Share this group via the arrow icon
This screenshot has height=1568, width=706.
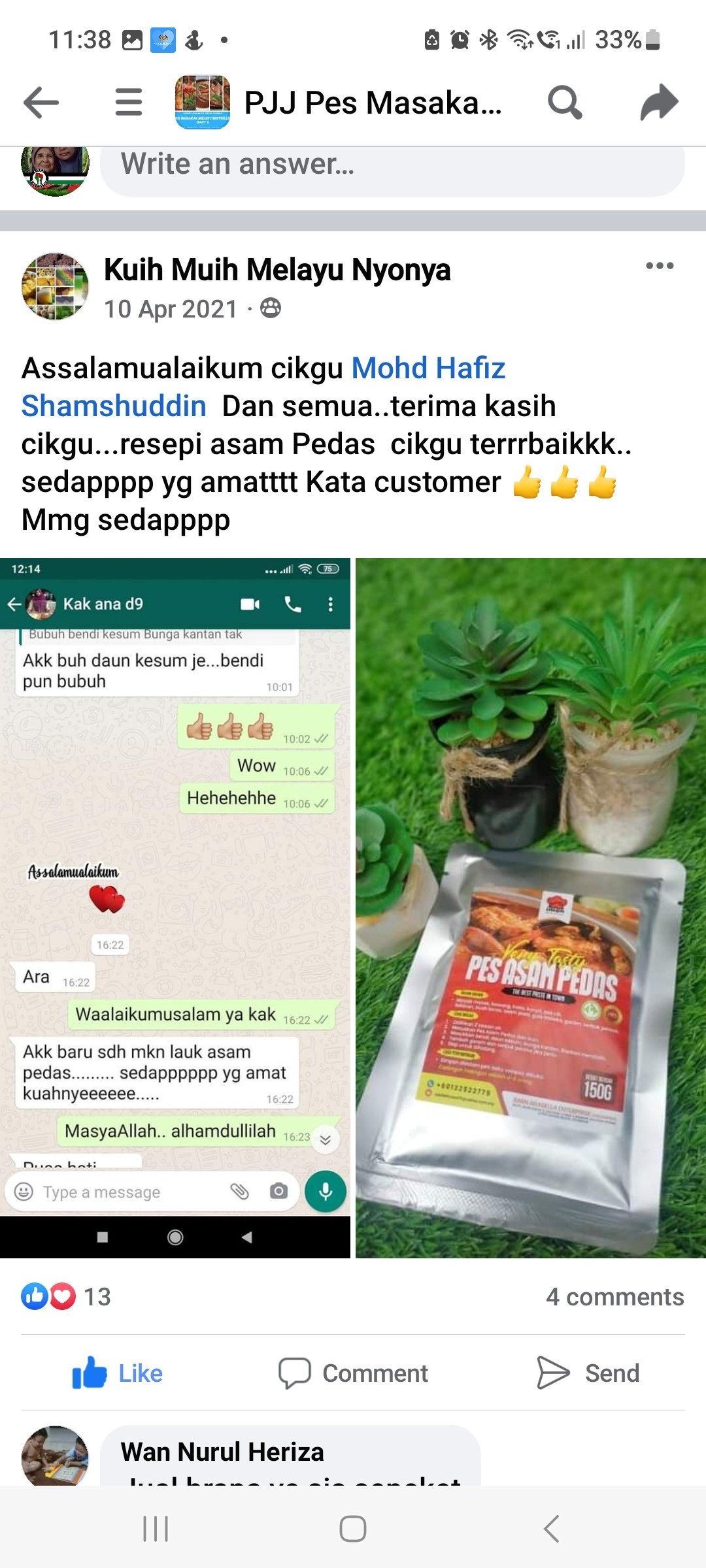[x=658, y=103]
